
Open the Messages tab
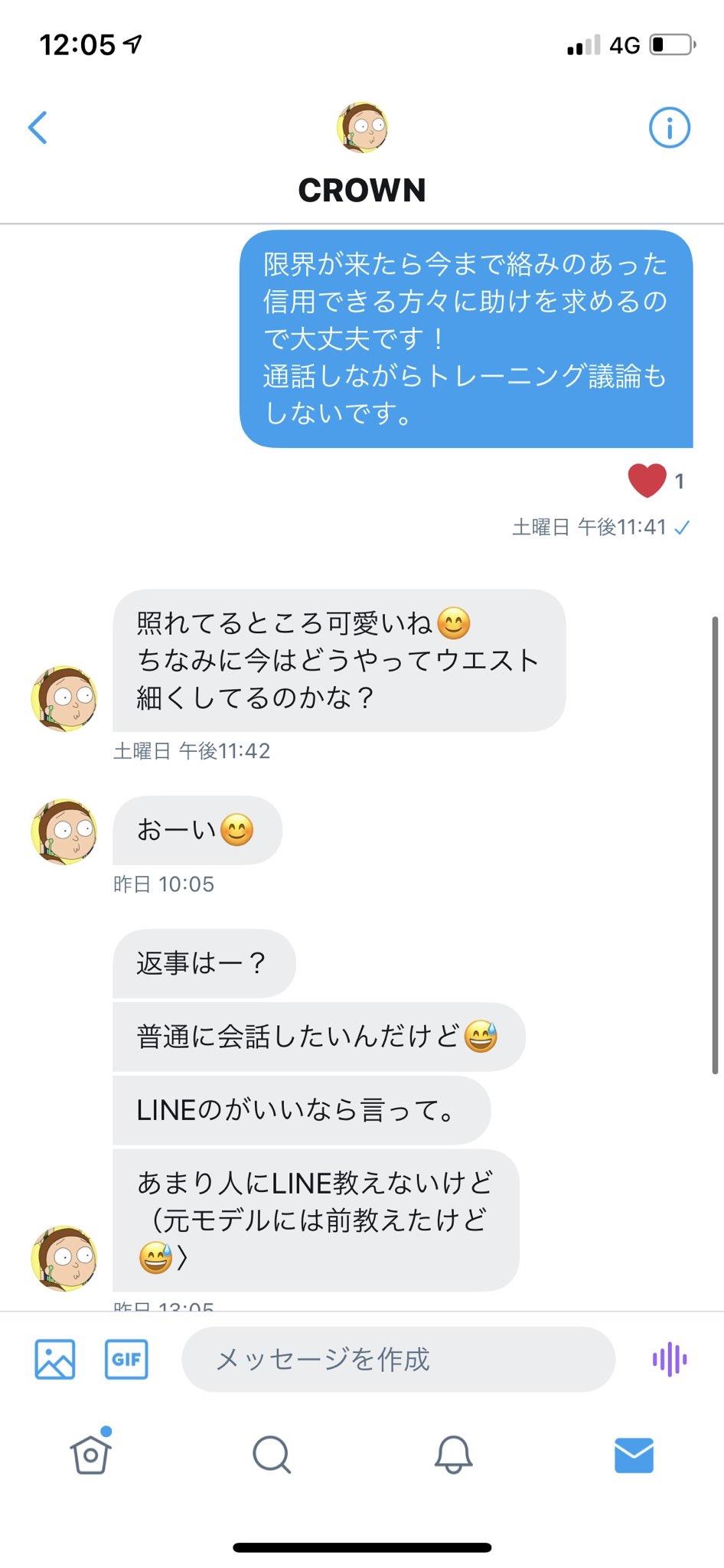click(634, 1455)
